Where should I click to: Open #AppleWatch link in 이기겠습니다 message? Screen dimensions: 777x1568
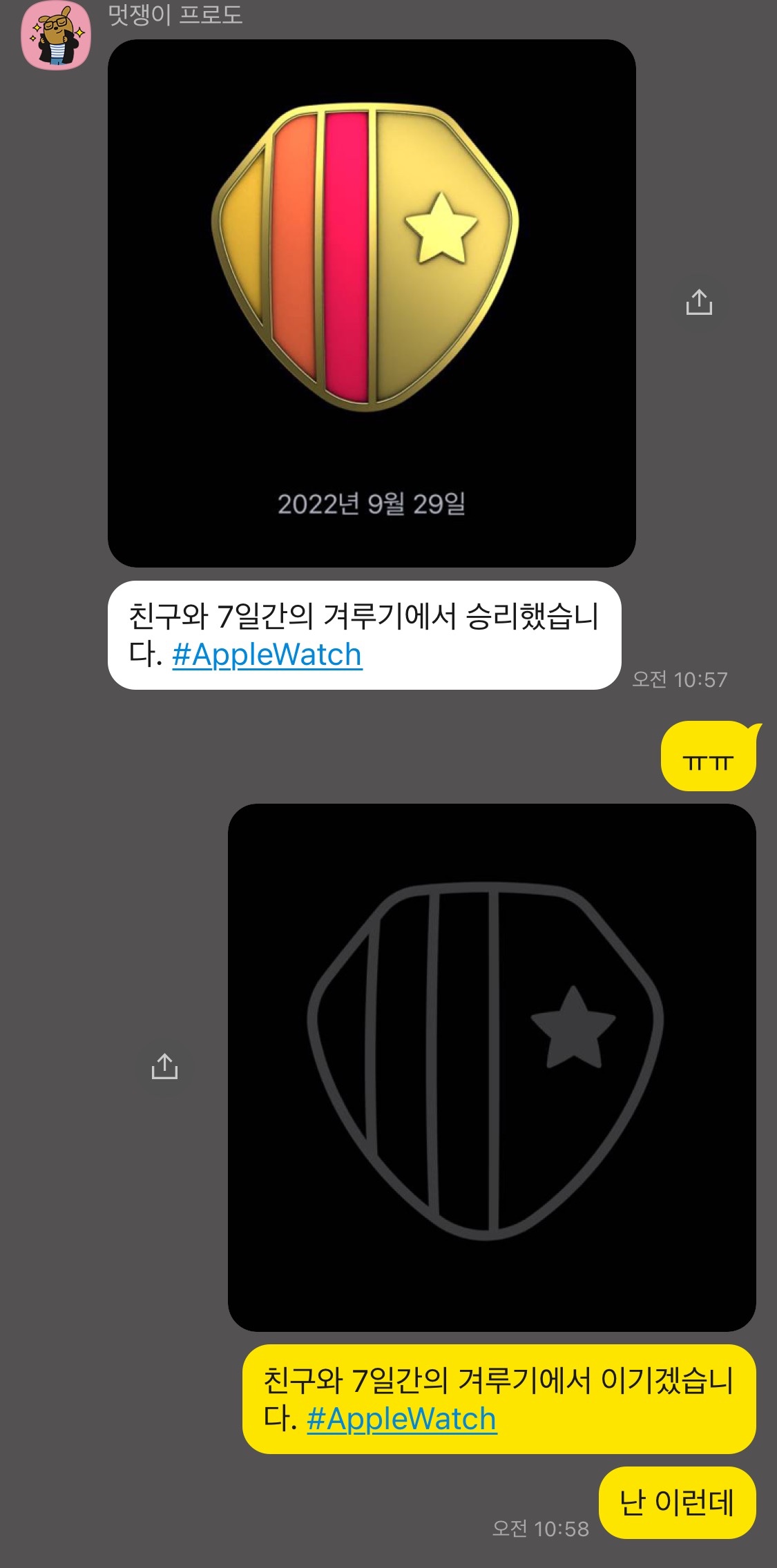(x=401, y=1420)
